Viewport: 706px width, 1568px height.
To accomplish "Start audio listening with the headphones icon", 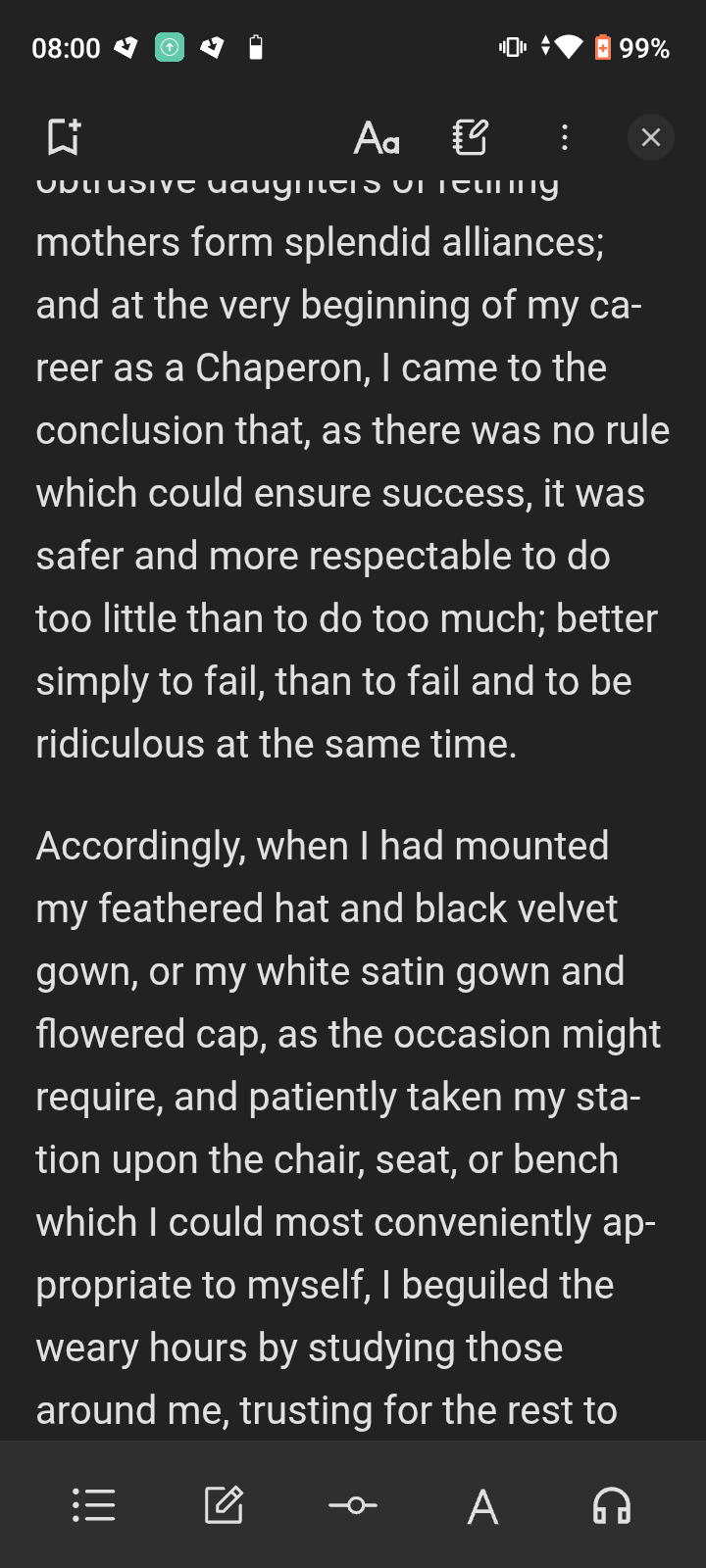I will point(612,1505).
